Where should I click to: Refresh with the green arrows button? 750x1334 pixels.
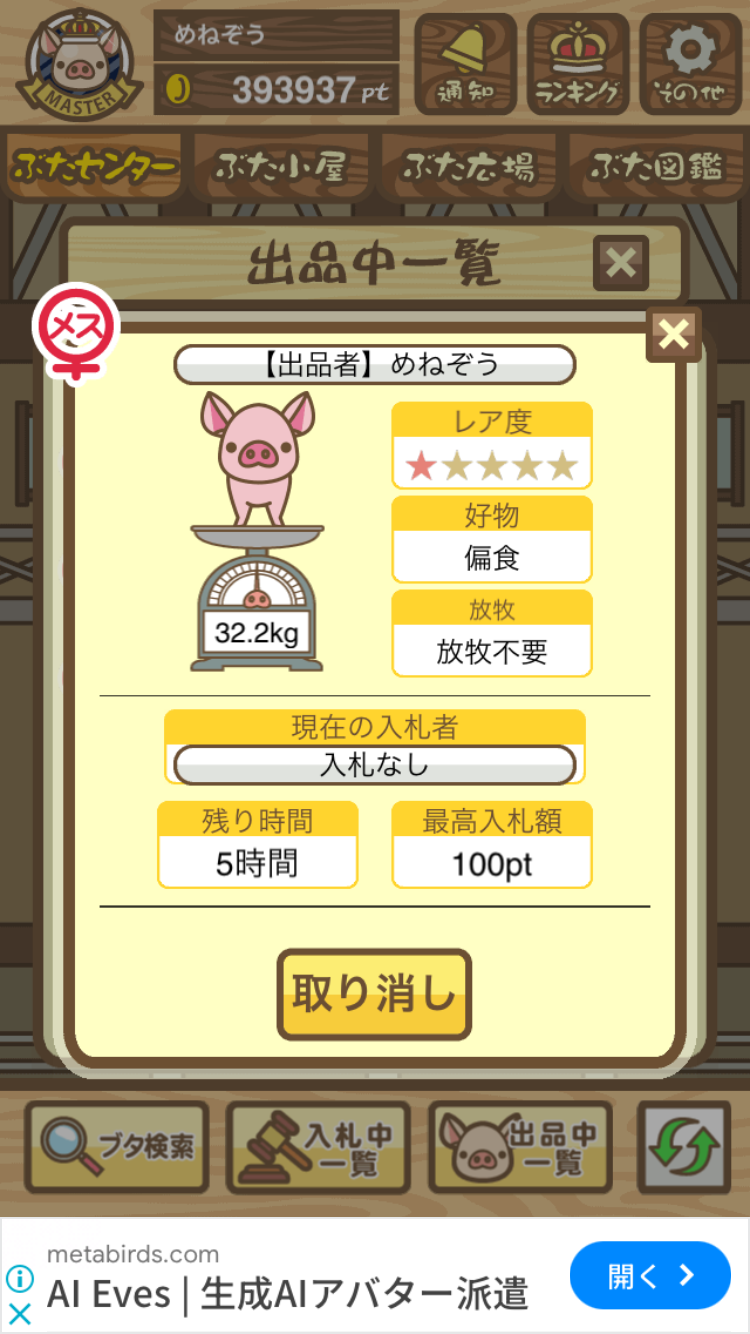[x=684, y=1147]
